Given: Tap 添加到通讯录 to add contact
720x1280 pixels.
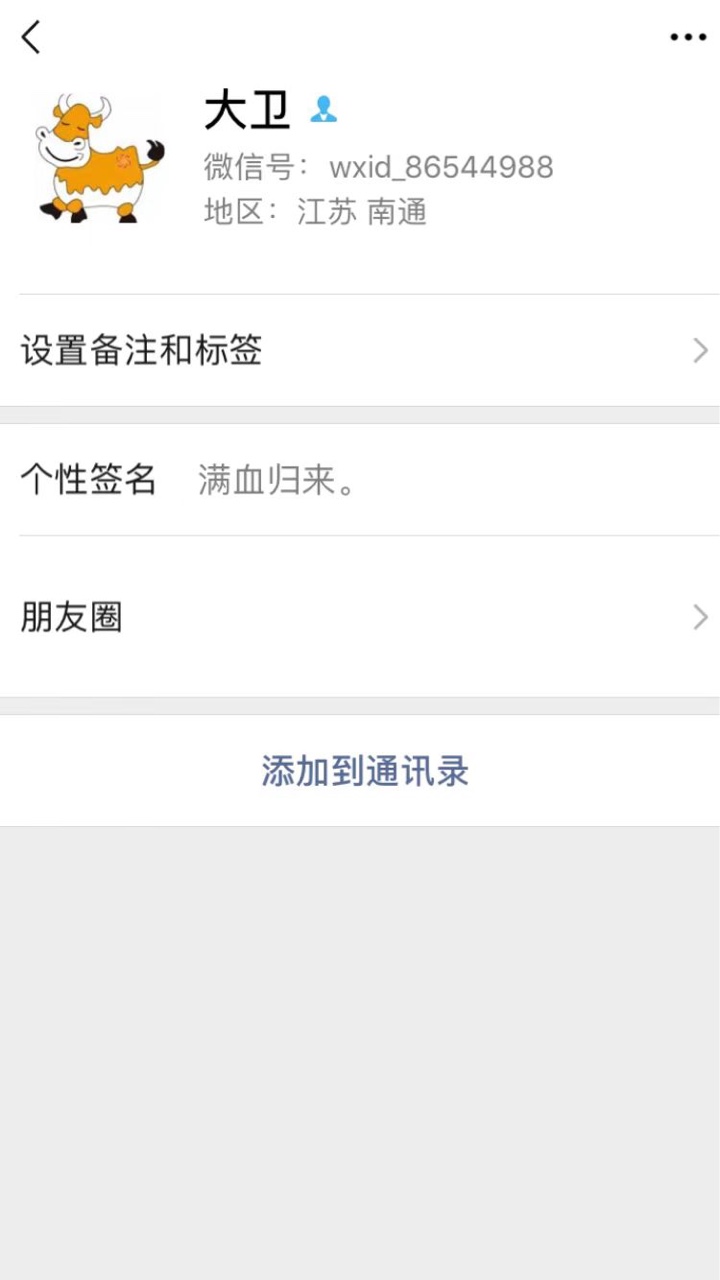Looking at the screenshot, I should coord(365,771).
